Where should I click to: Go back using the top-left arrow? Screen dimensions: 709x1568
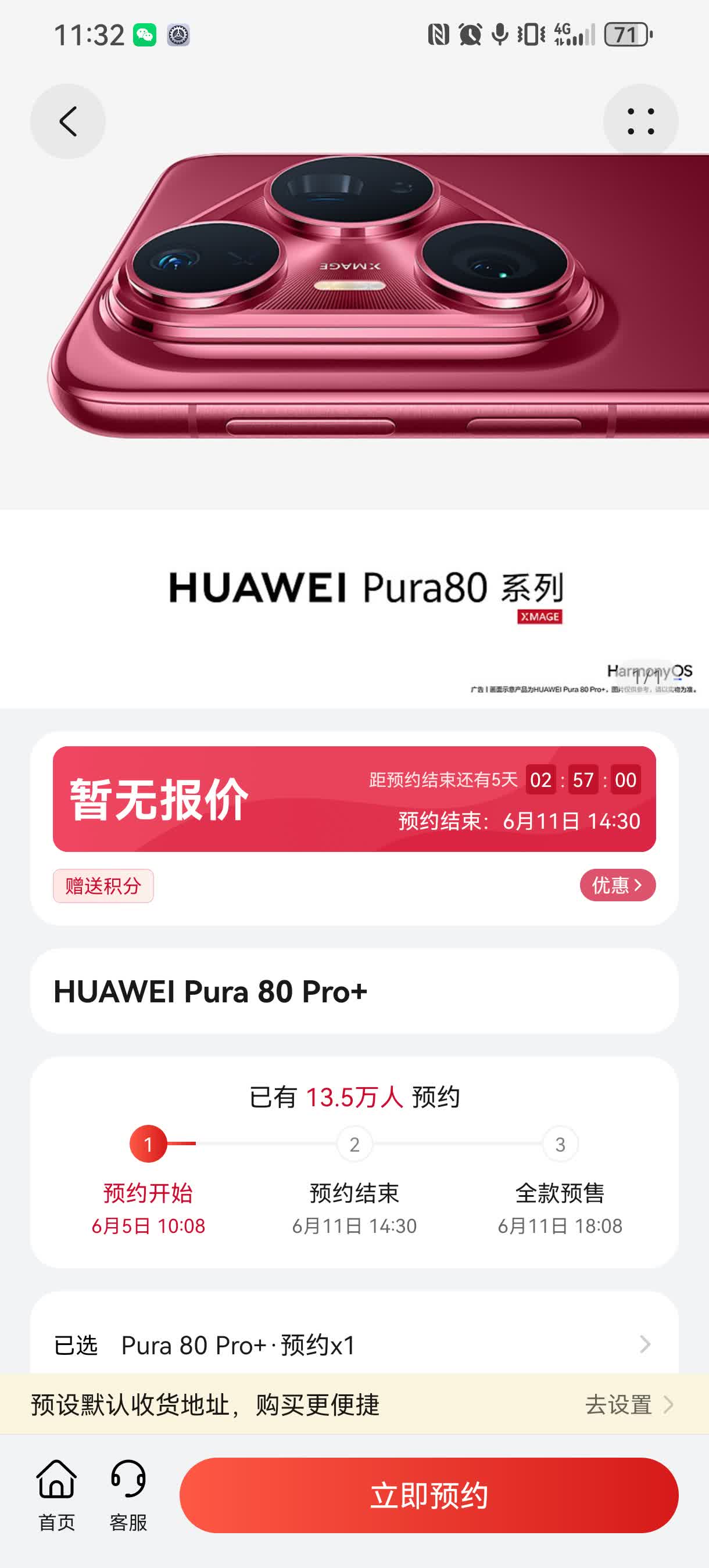tap(67, 121)
